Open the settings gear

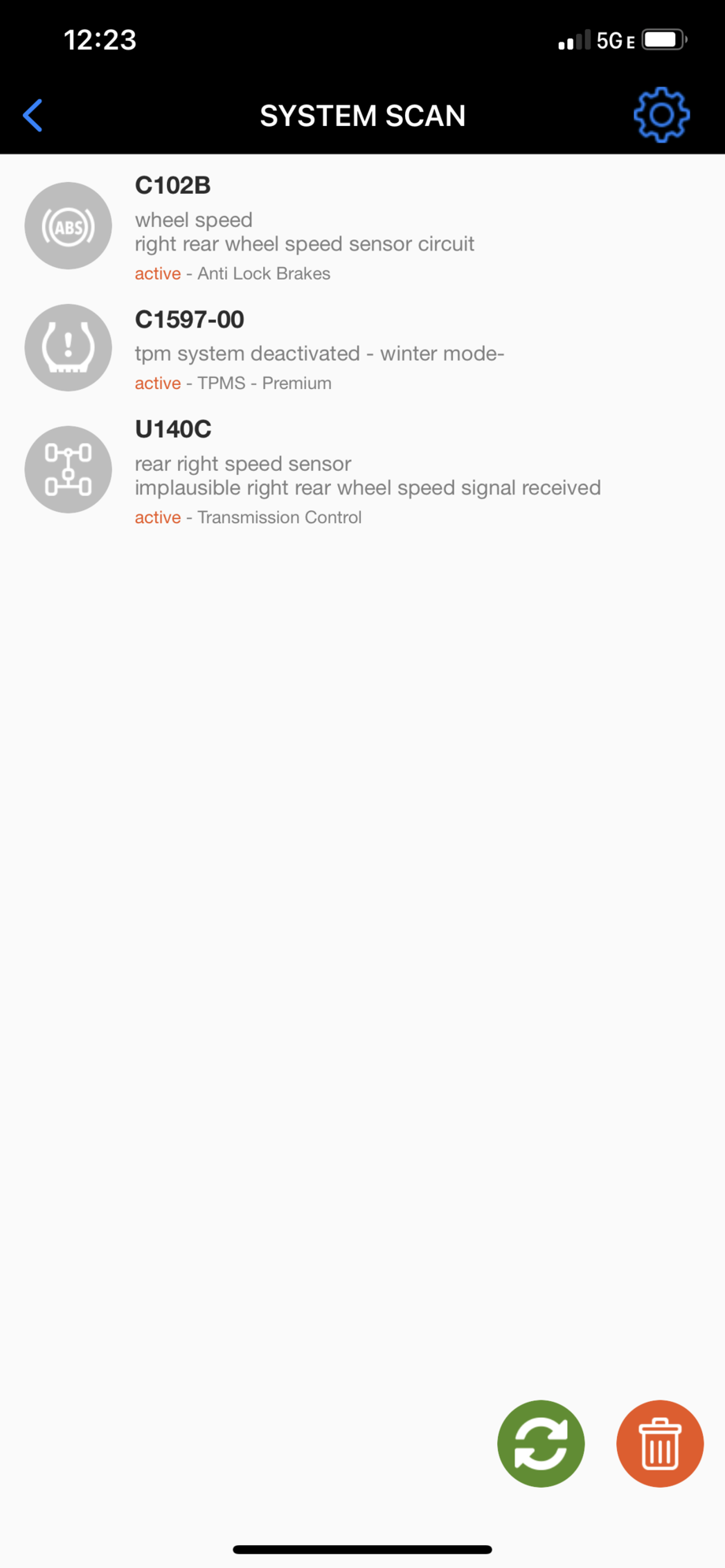(661, 115)
